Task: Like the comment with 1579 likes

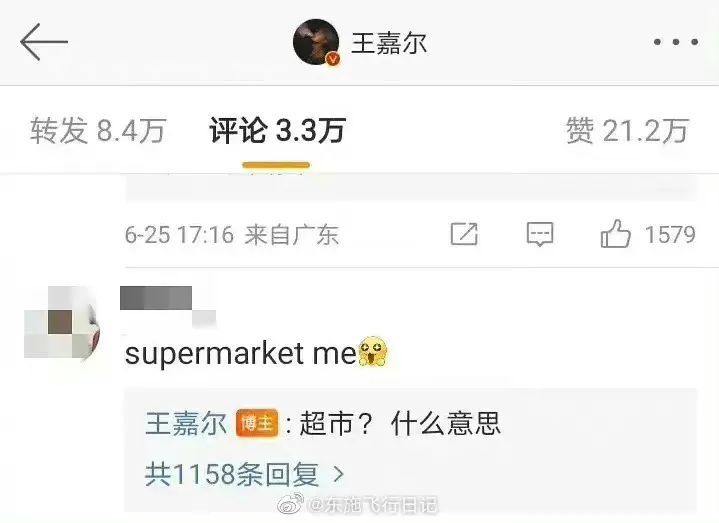Action: (x=616, y=235)
